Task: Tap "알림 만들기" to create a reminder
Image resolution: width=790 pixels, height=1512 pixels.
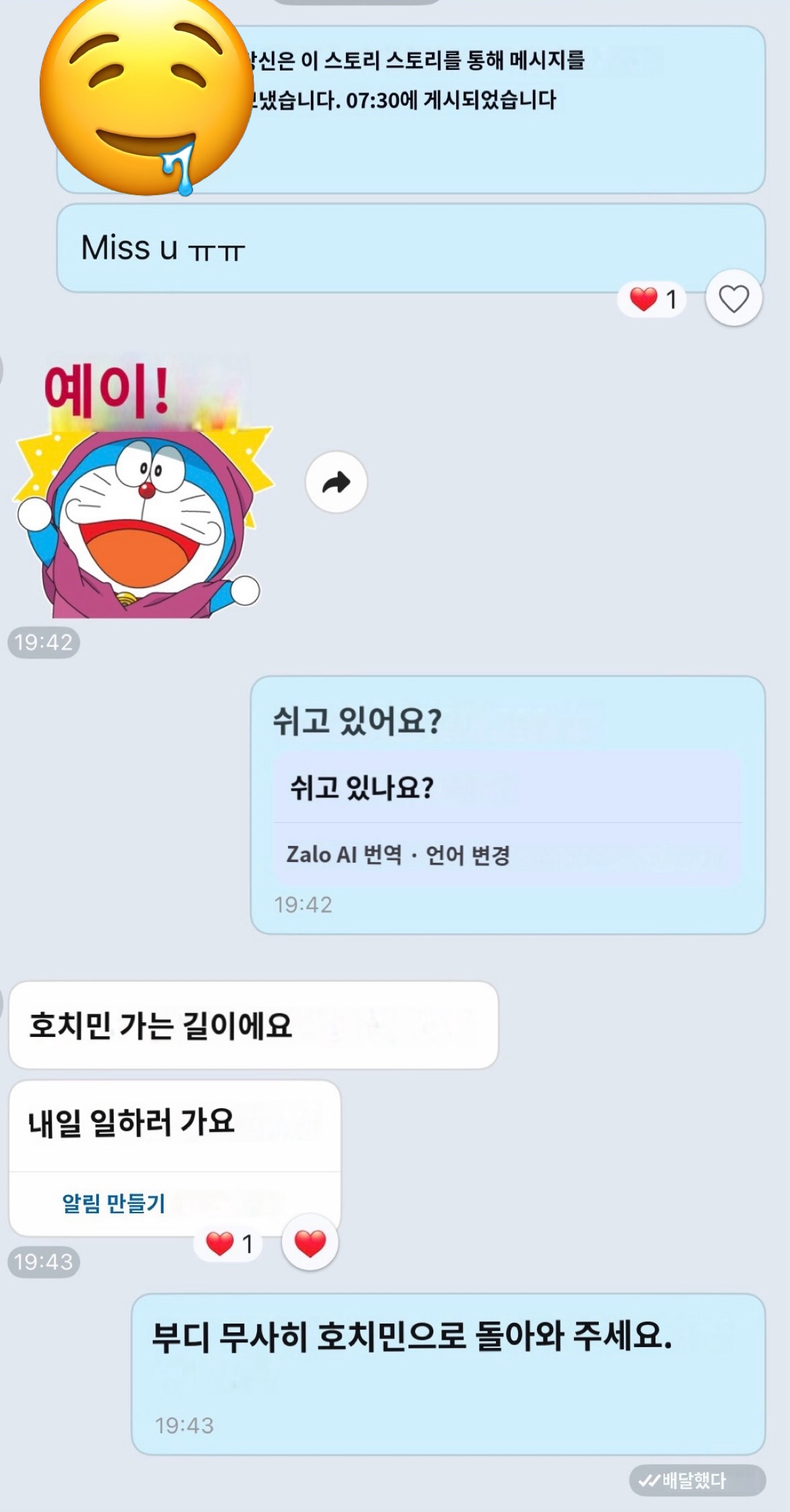Action: (114, 1202)
